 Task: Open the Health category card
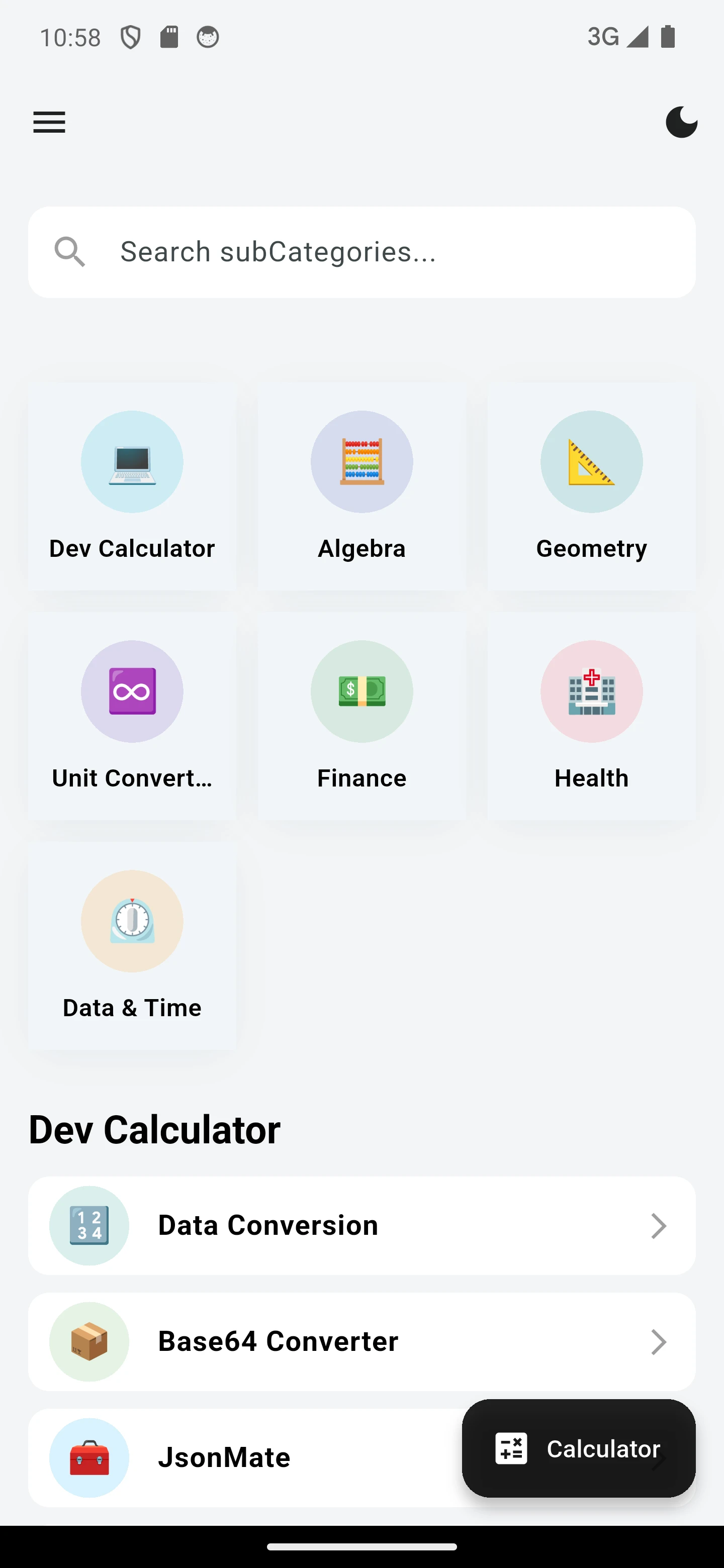(591, 717)
